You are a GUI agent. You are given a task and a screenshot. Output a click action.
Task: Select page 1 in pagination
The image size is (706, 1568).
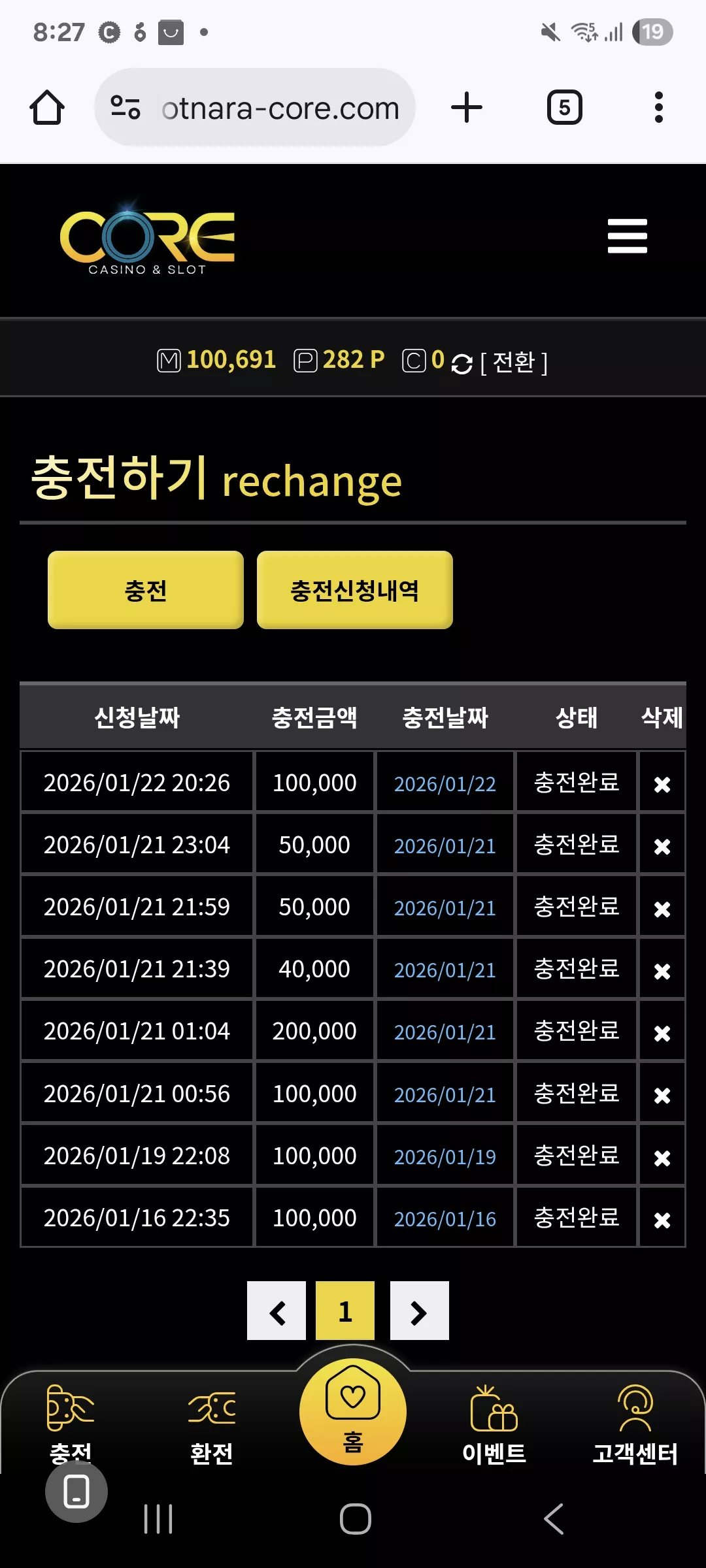345,1311
